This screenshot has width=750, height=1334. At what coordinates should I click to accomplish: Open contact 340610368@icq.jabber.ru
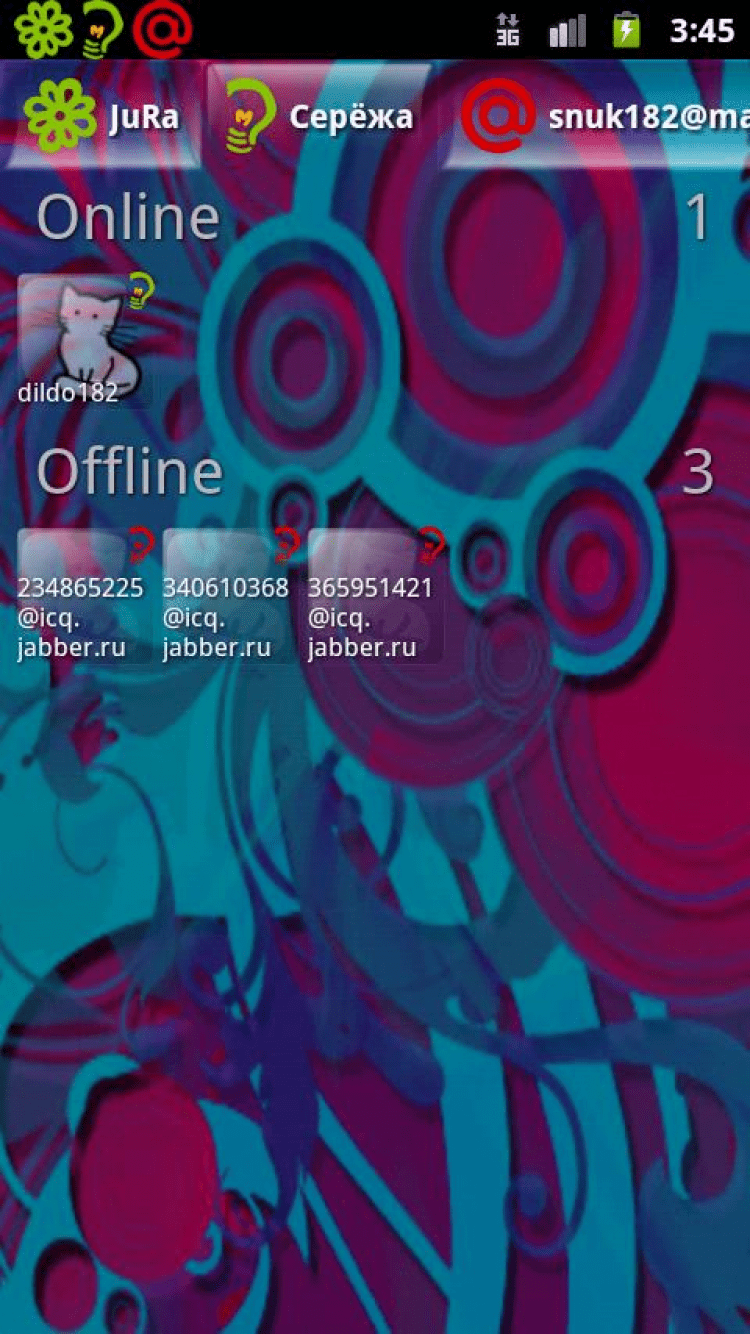226,596
